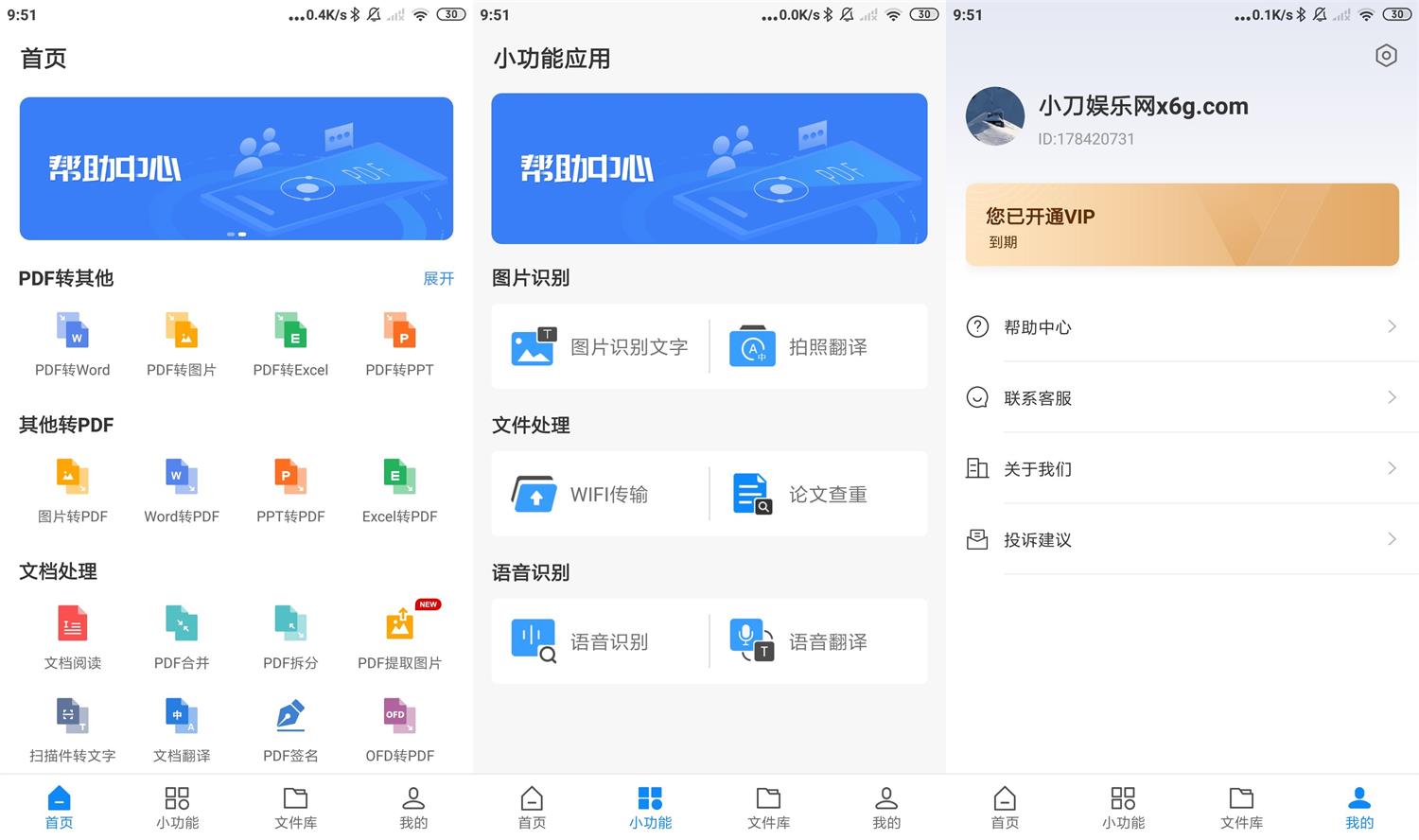Image resolution: width=1419 pixels, height=840 pixels.
Task: Open 拍照翻译 card
Action: 817,347
